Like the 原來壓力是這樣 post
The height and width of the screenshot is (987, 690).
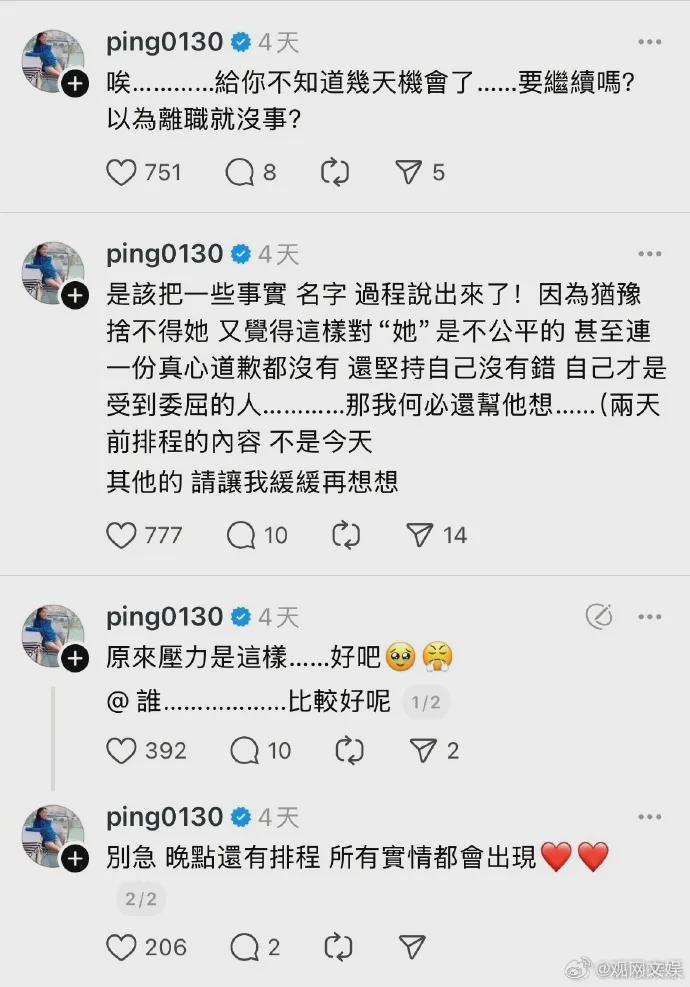click(x=121, y=750)
